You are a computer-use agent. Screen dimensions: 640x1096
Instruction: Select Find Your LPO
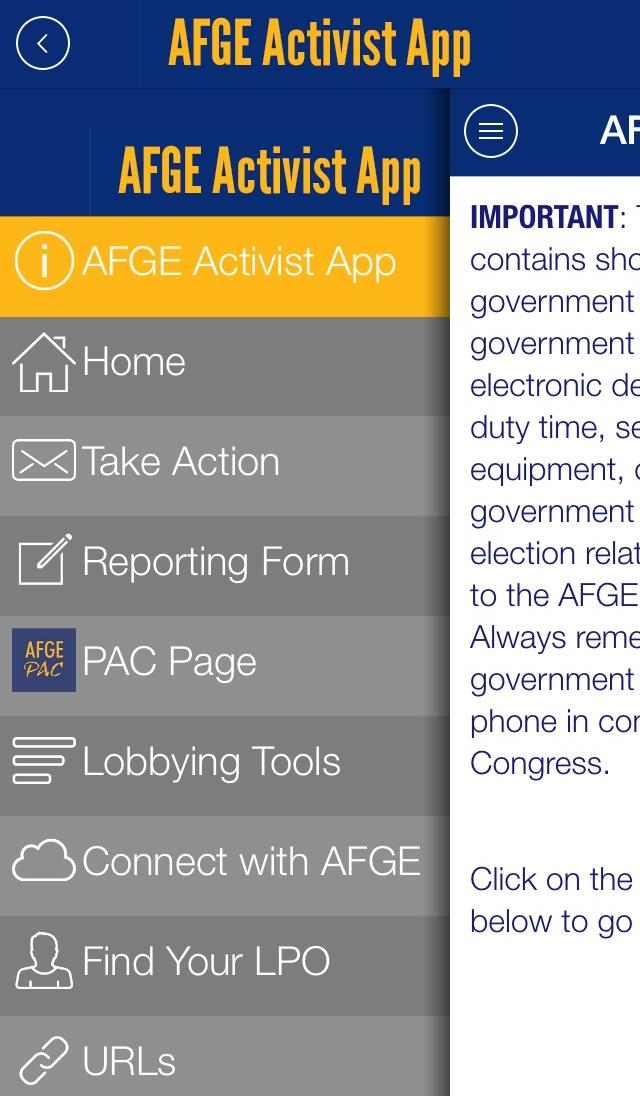point(225,963)
